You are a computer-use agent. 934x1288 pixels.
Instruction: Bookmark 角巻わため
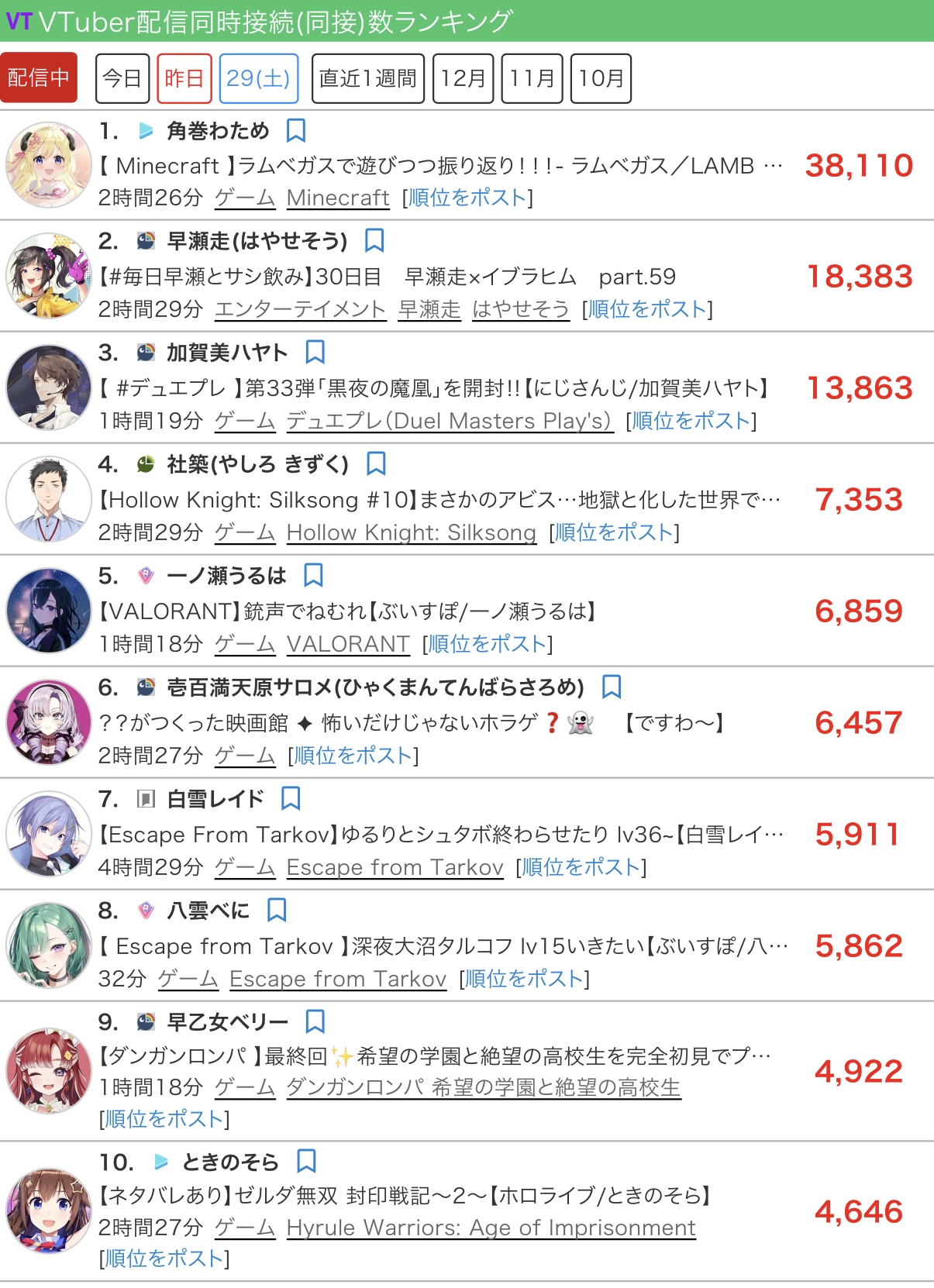295,130
